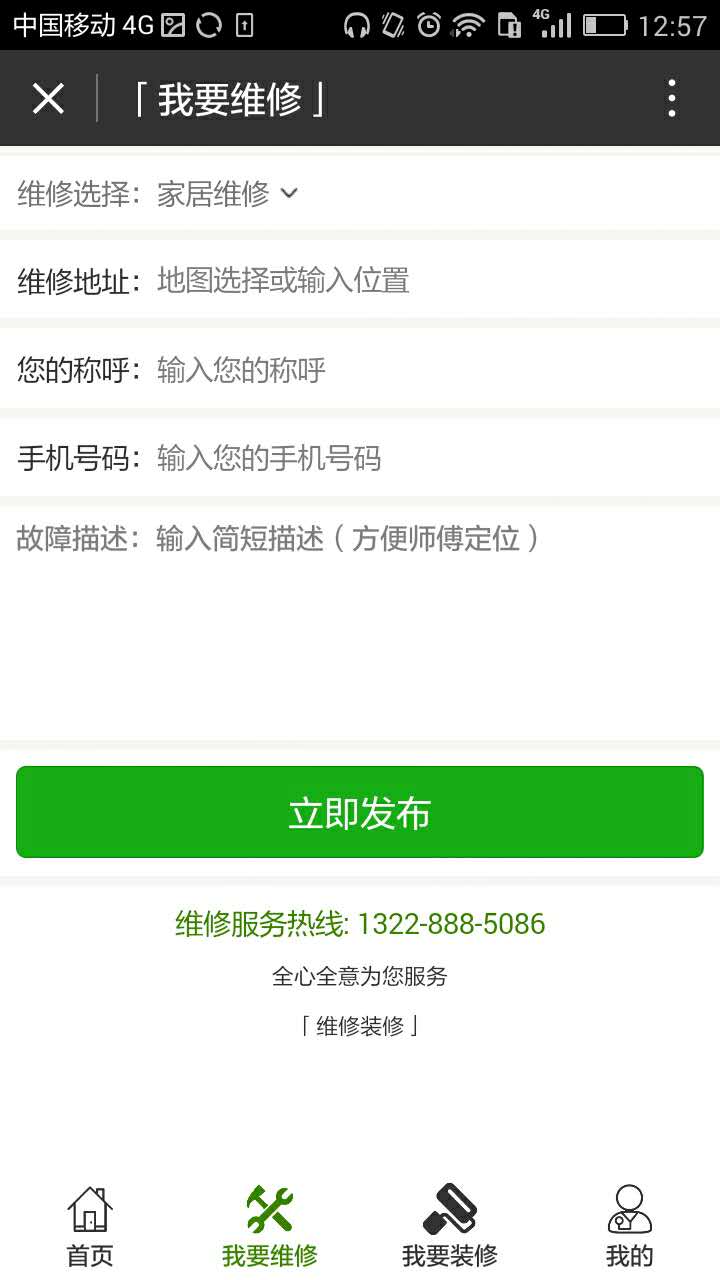Close the 我要维修 page
The height and width of the screenshot is (1280, 720).
(x=48, y=99)
